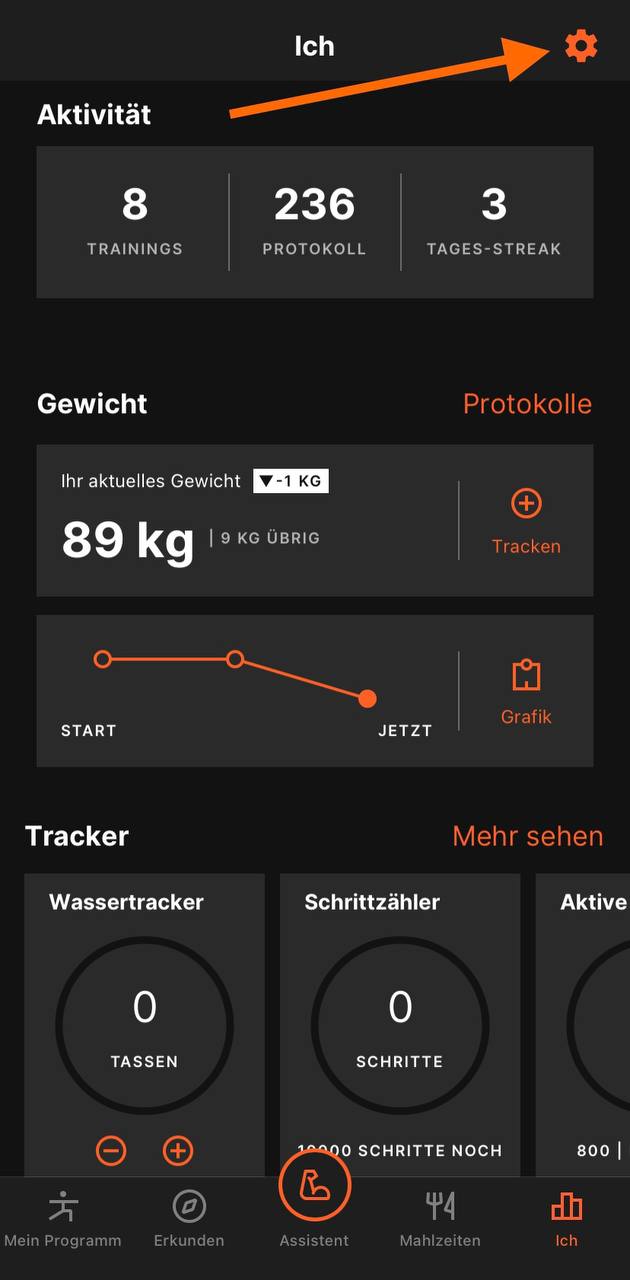The width and height of the screenshot is (630, 1280).
Task: Decrease water cups with the minus button
Action: tap(111, 1151)
